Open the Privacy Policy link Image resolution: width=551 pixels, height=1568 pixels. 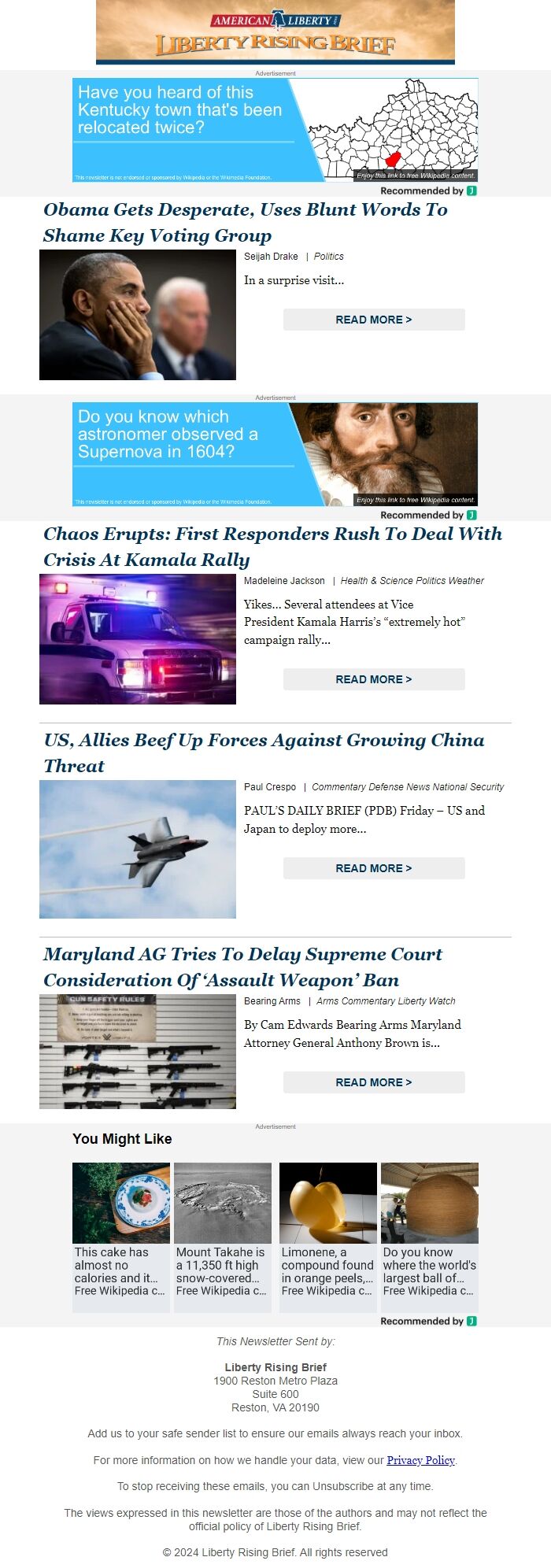click(x=420, y=1460)
